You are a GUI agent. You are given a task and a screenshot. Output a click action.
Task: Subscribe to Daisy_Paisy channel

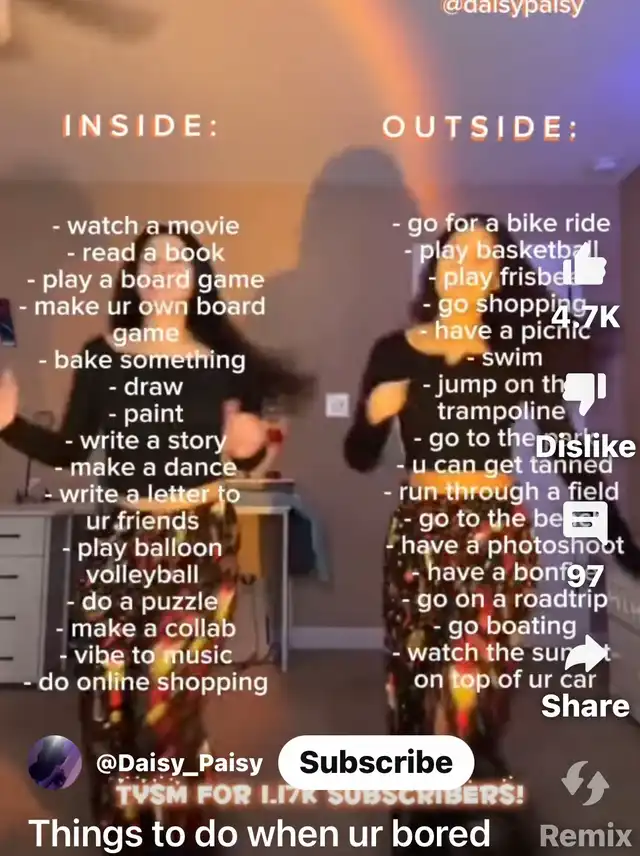point(376,762)
